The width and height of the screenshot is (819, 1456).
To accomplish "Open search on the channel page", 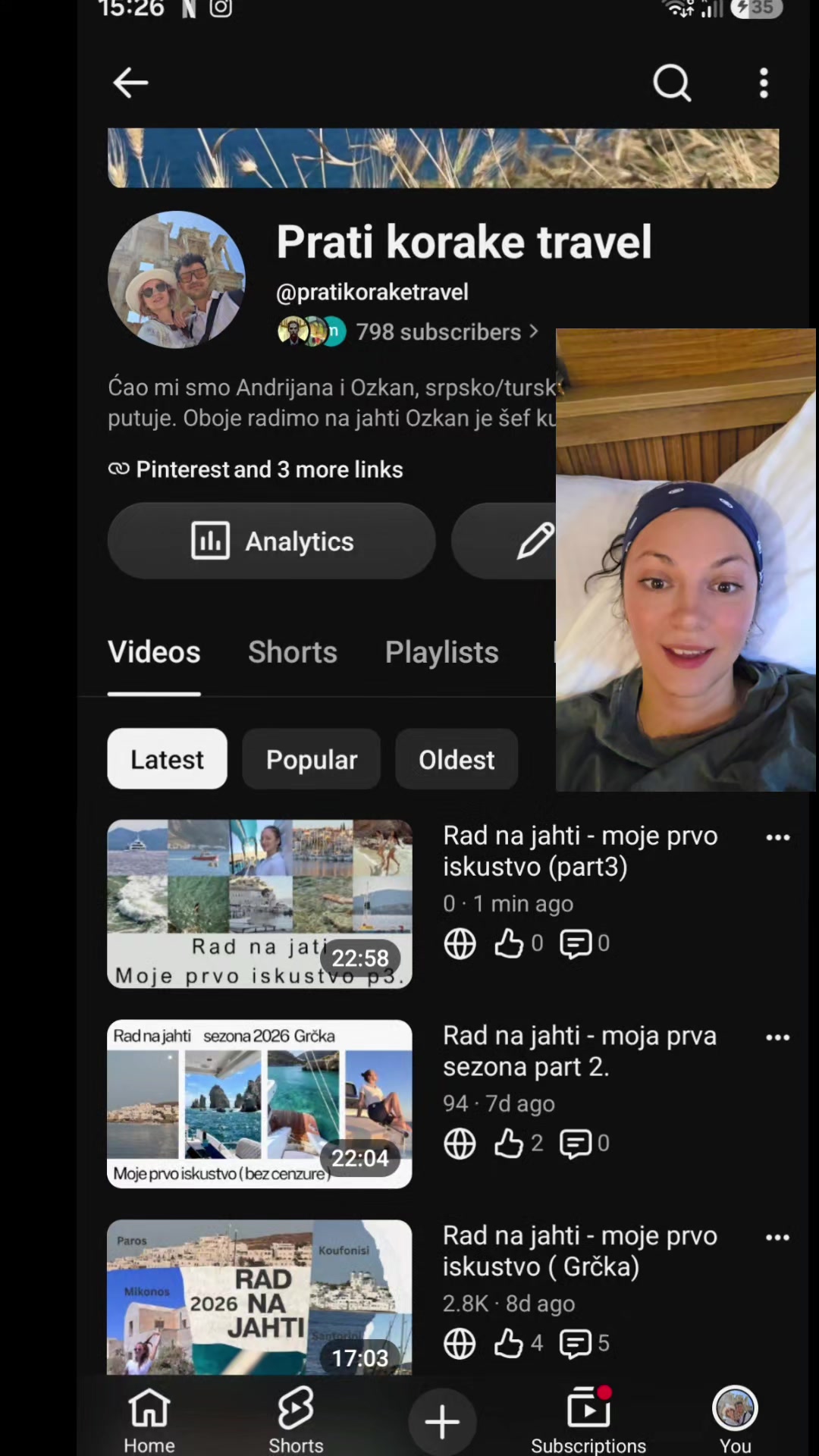I will click(672, 83).
